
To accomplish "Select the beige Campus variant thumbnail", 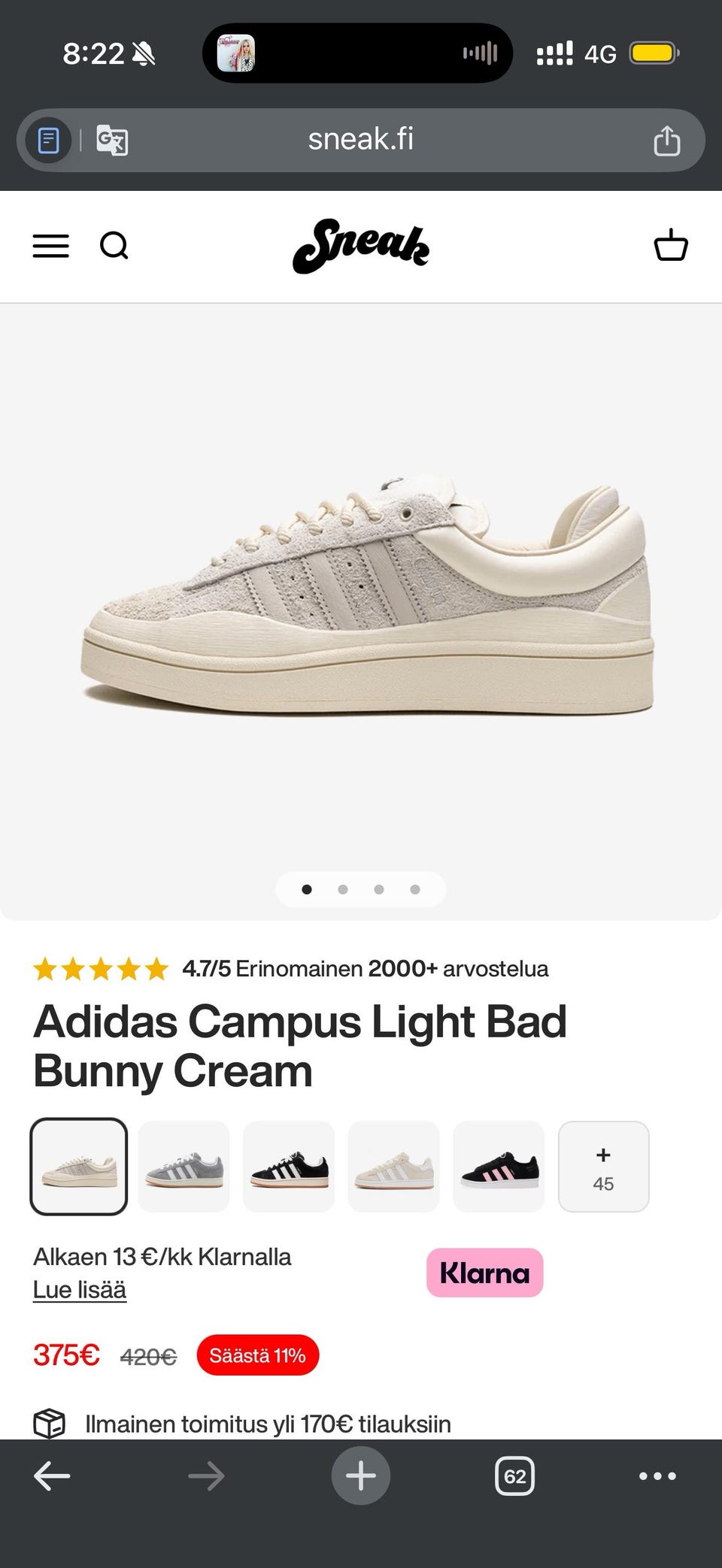I will [x=393, y=1166].
